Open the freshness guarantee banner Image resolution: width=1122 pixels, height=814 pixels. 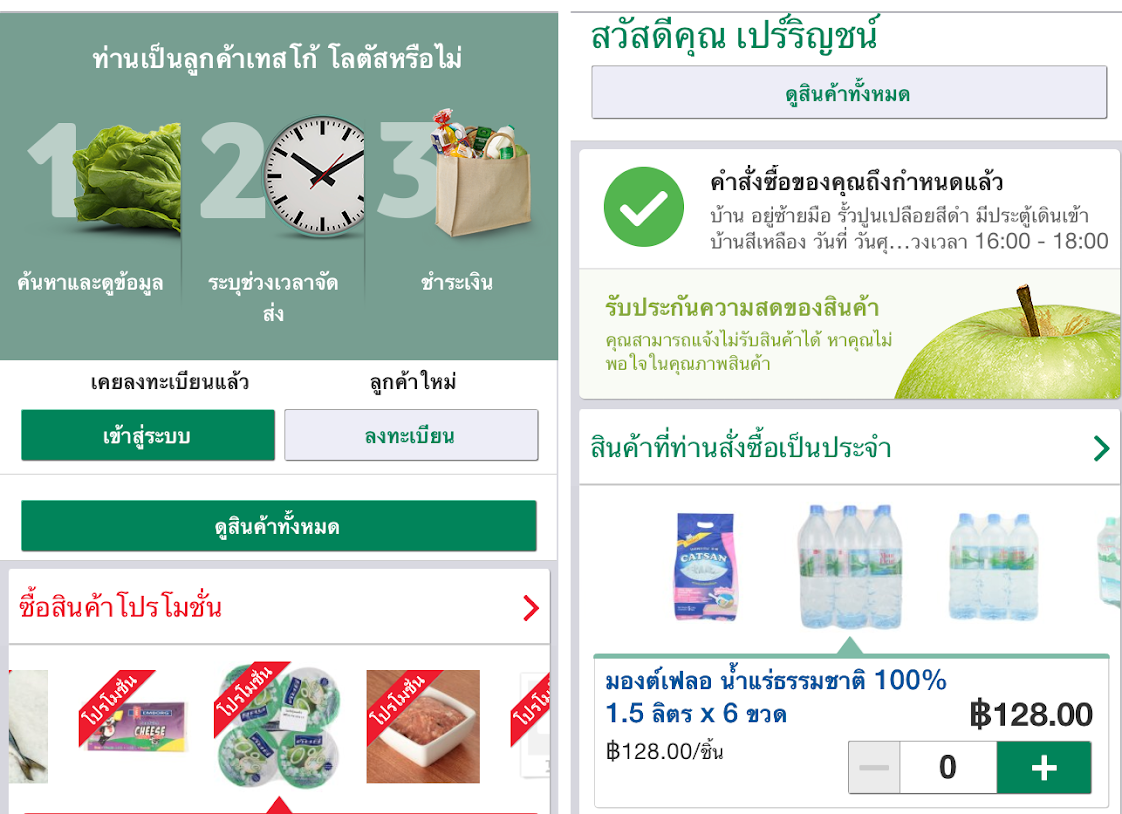coord(849,334)
